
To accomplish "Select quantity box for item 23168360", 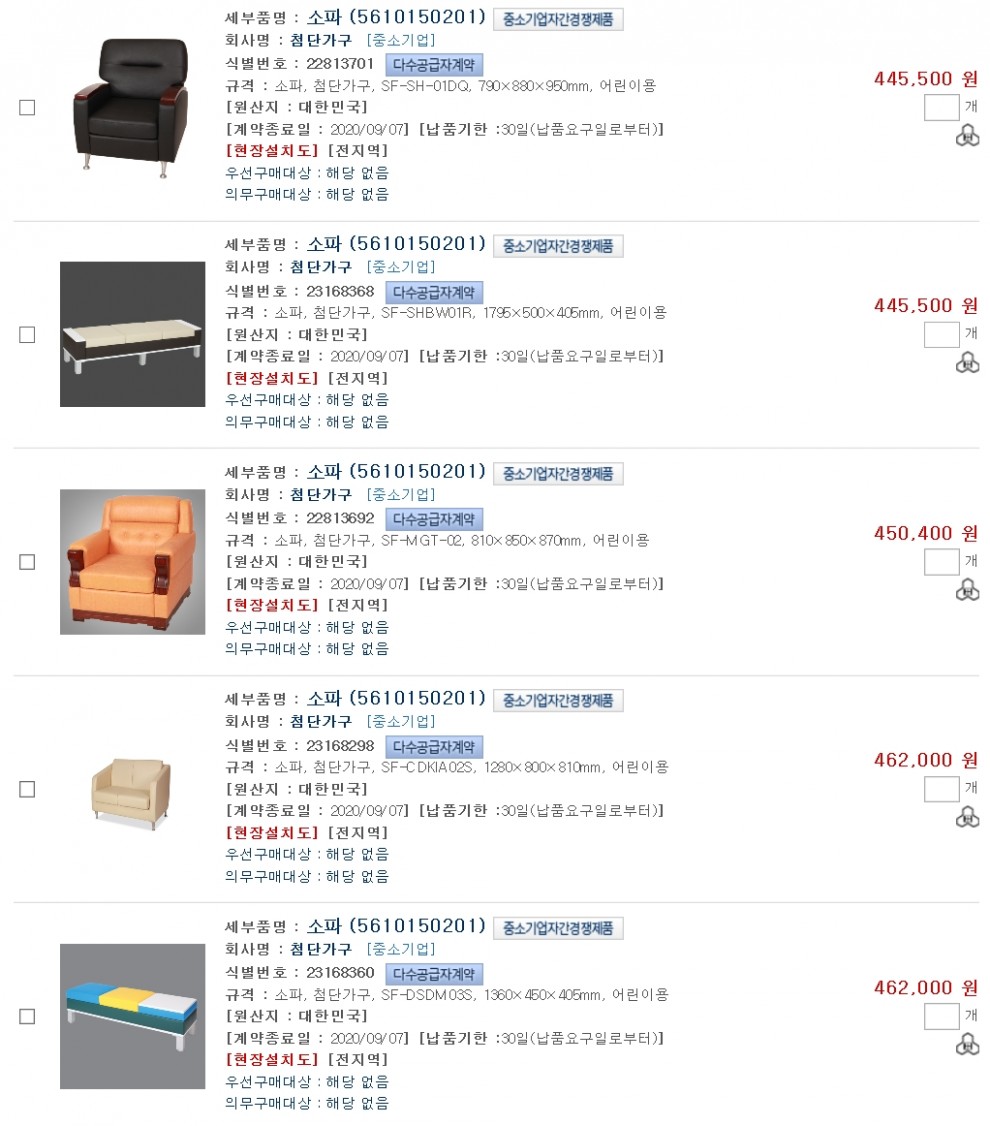I will click(x=941, y=1016).
